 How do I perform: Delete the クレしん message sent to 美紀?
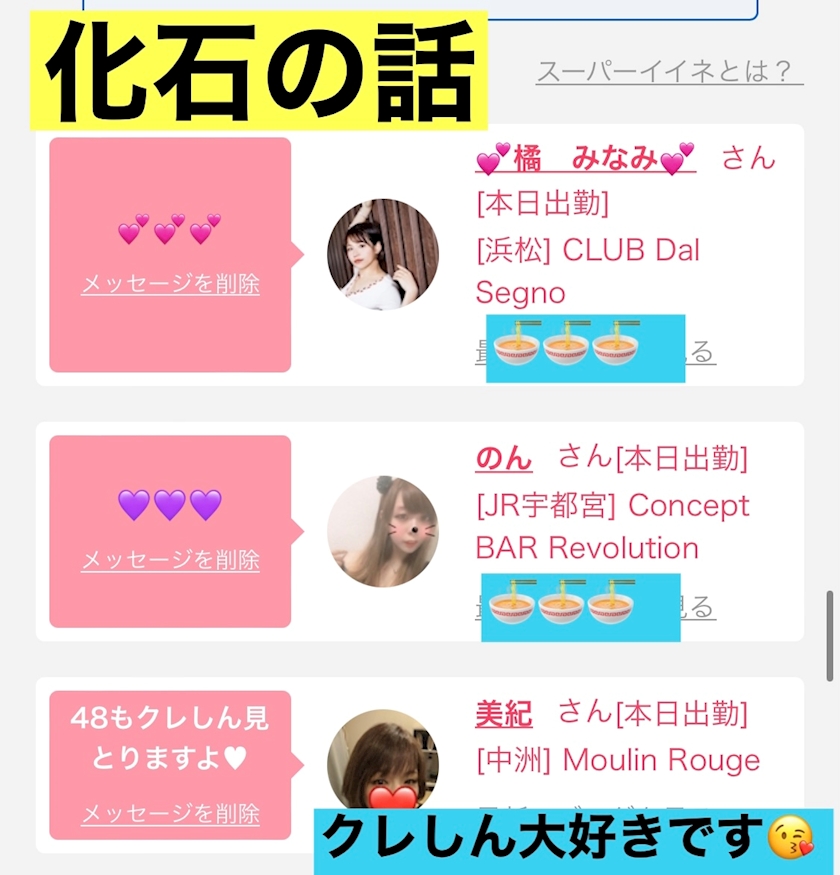(x=170, y=814)
